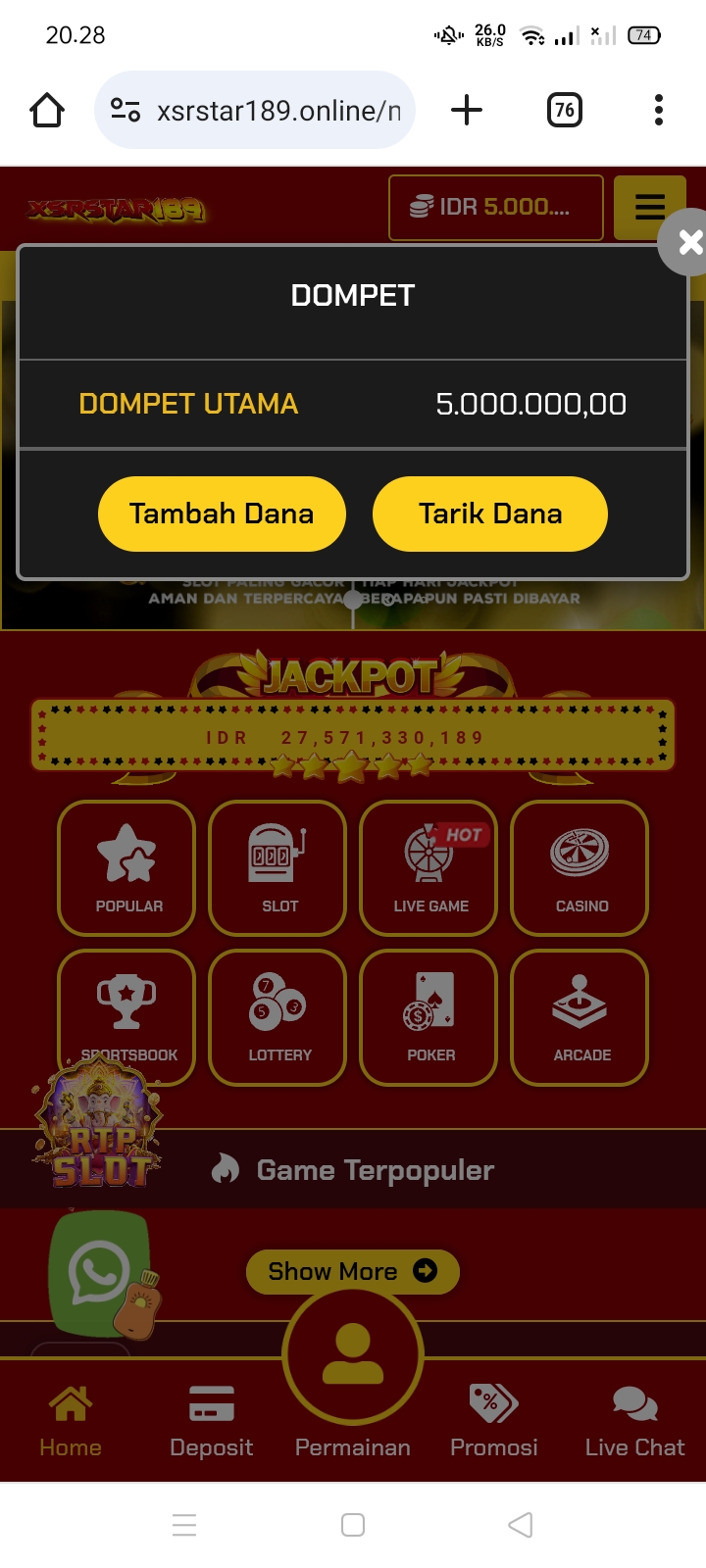Select the Live Game category
This screenshot has height=1568, width=706.
(430, 867)
